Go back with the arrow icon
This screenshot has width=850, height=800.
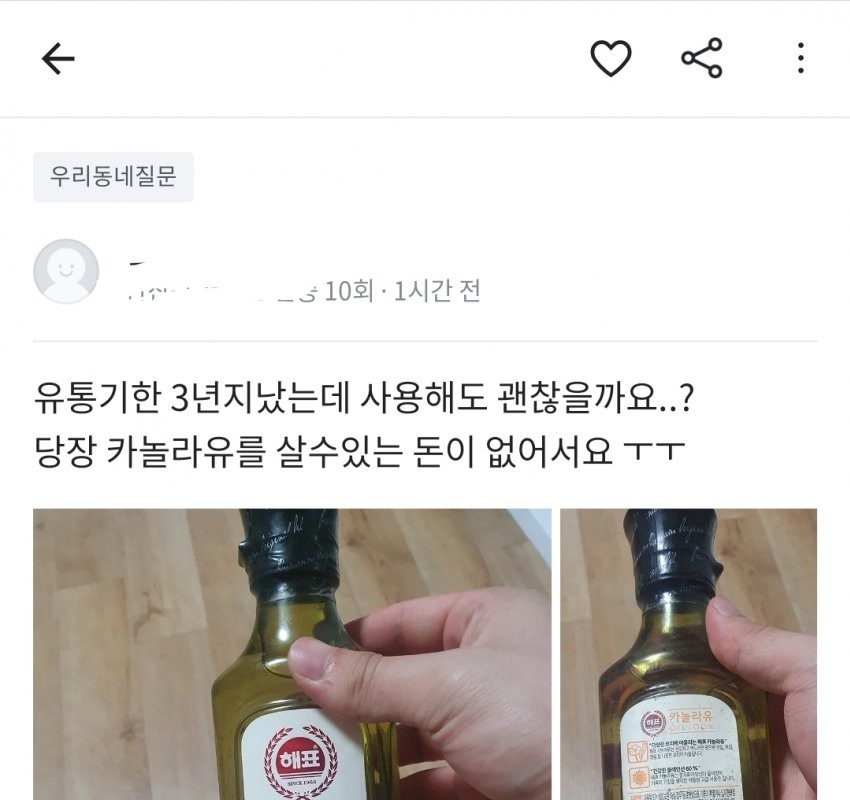point(58,60)
